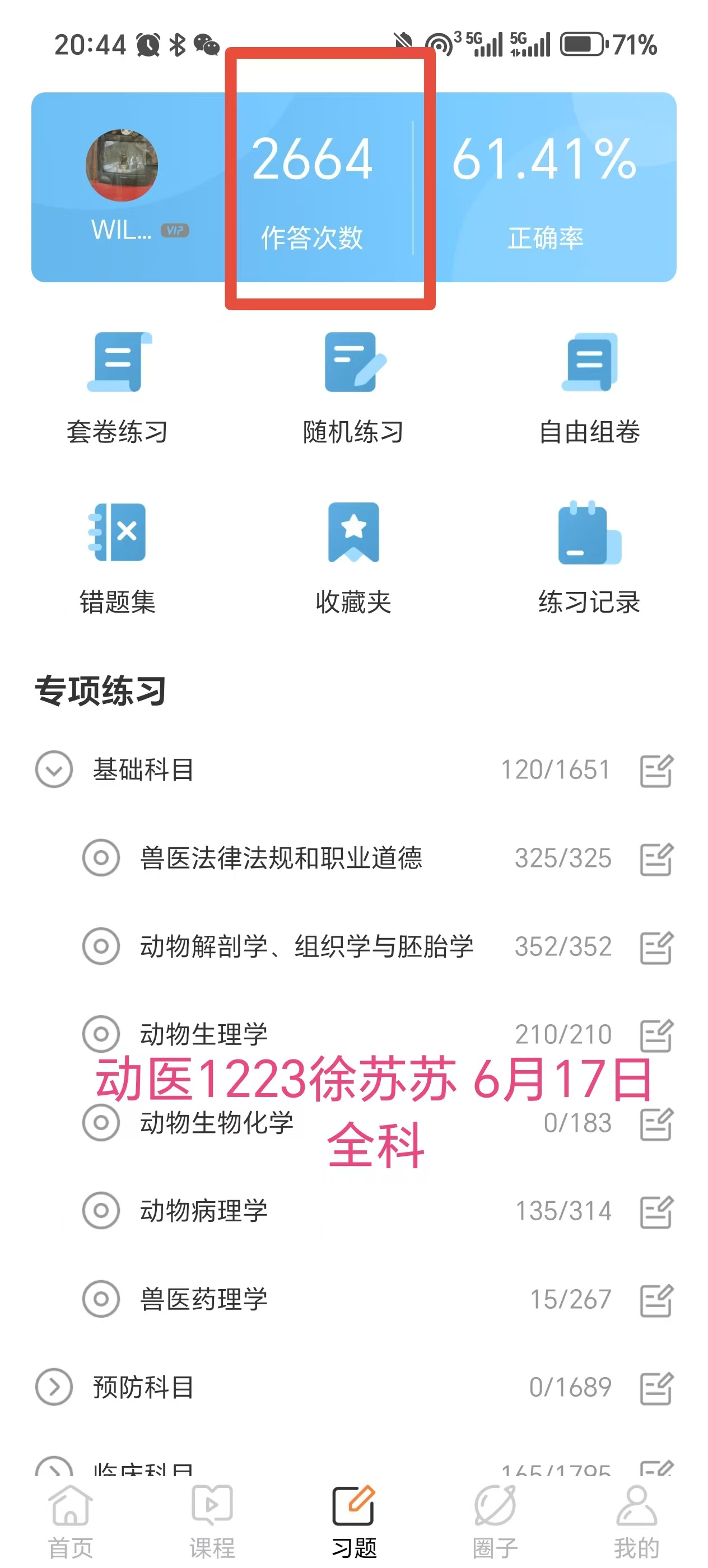Open 收藏夹 favorites
This screenshot has height=1568, width=708.
click(x=353, y=558)
